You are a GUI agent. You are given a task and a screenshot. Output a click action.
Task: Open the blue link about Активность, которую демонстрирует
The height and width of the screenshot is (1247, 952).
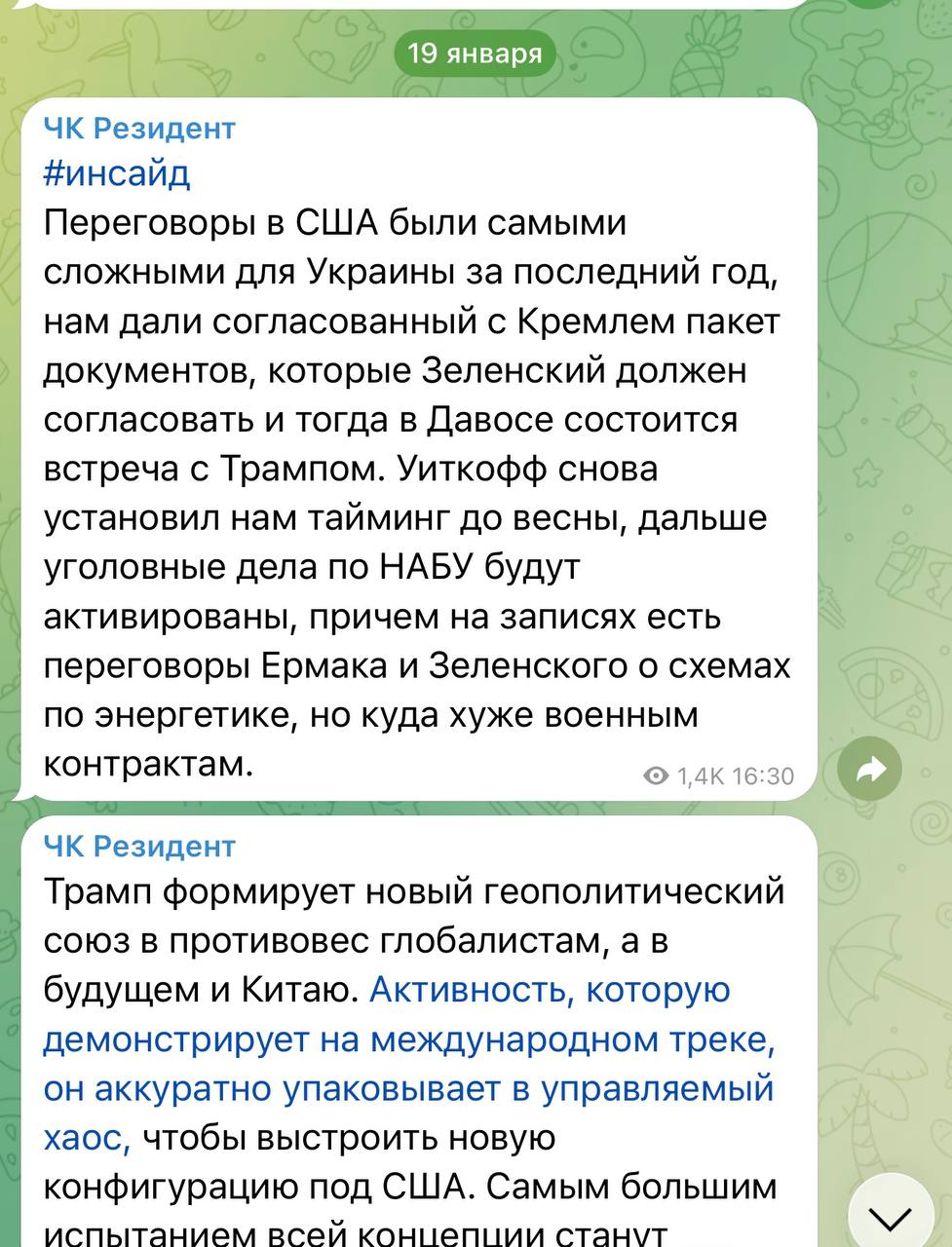pyautogui.click(x=409, y=1039)
